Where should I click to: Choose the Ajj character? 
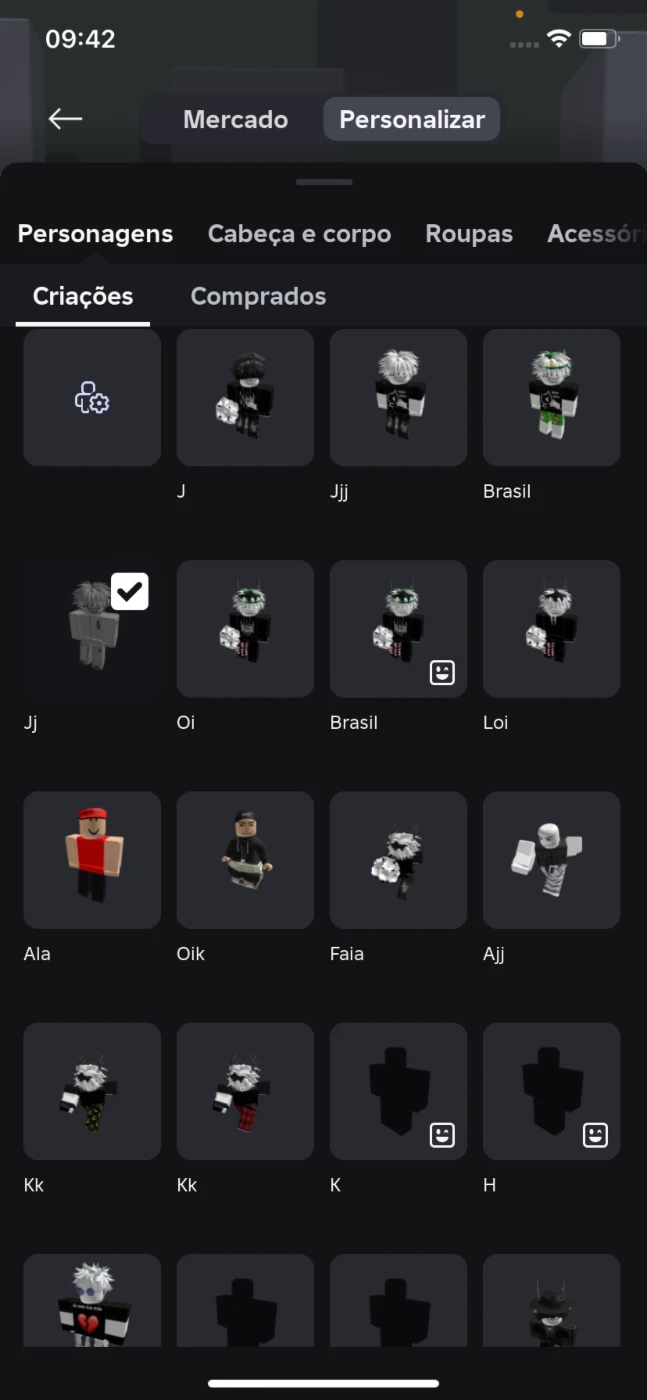(x=551, y=860)
